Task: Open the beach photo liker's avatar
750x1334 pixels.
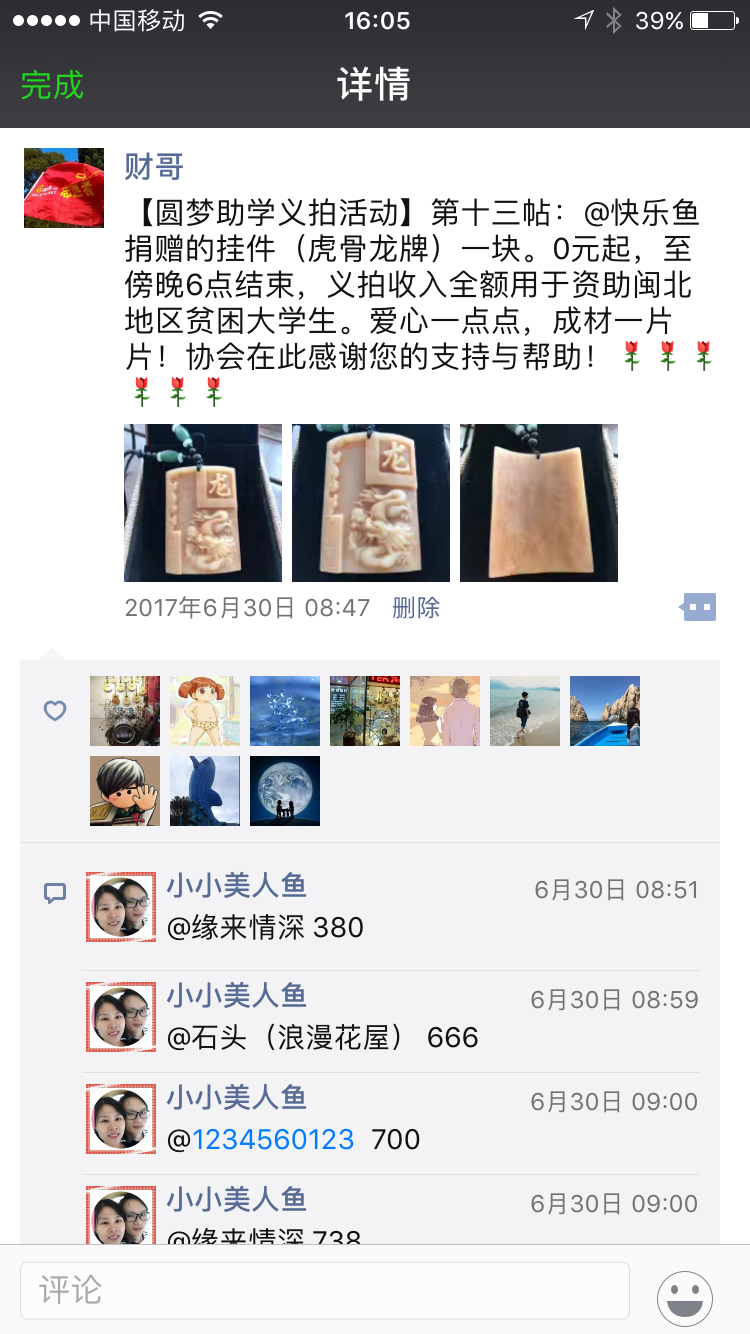Action: pyautogui.click(x=525, y=711)
